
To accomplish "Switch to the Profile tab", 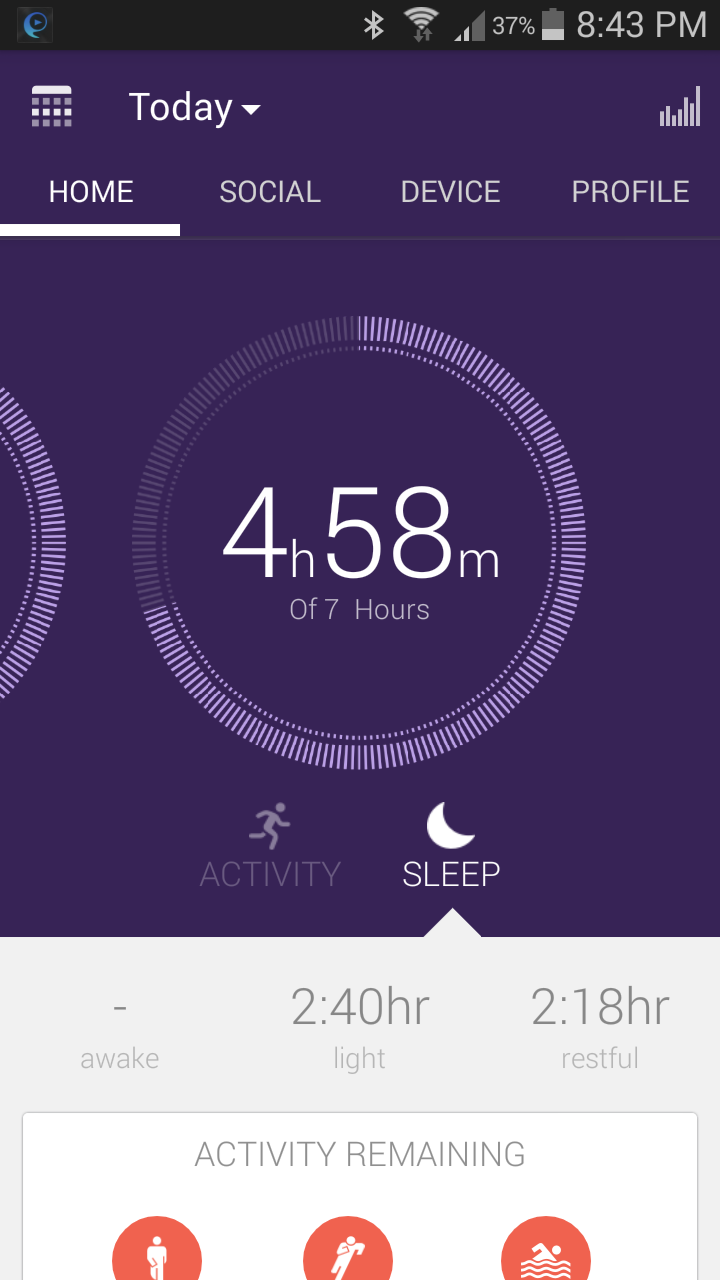I will pos(630,192).
